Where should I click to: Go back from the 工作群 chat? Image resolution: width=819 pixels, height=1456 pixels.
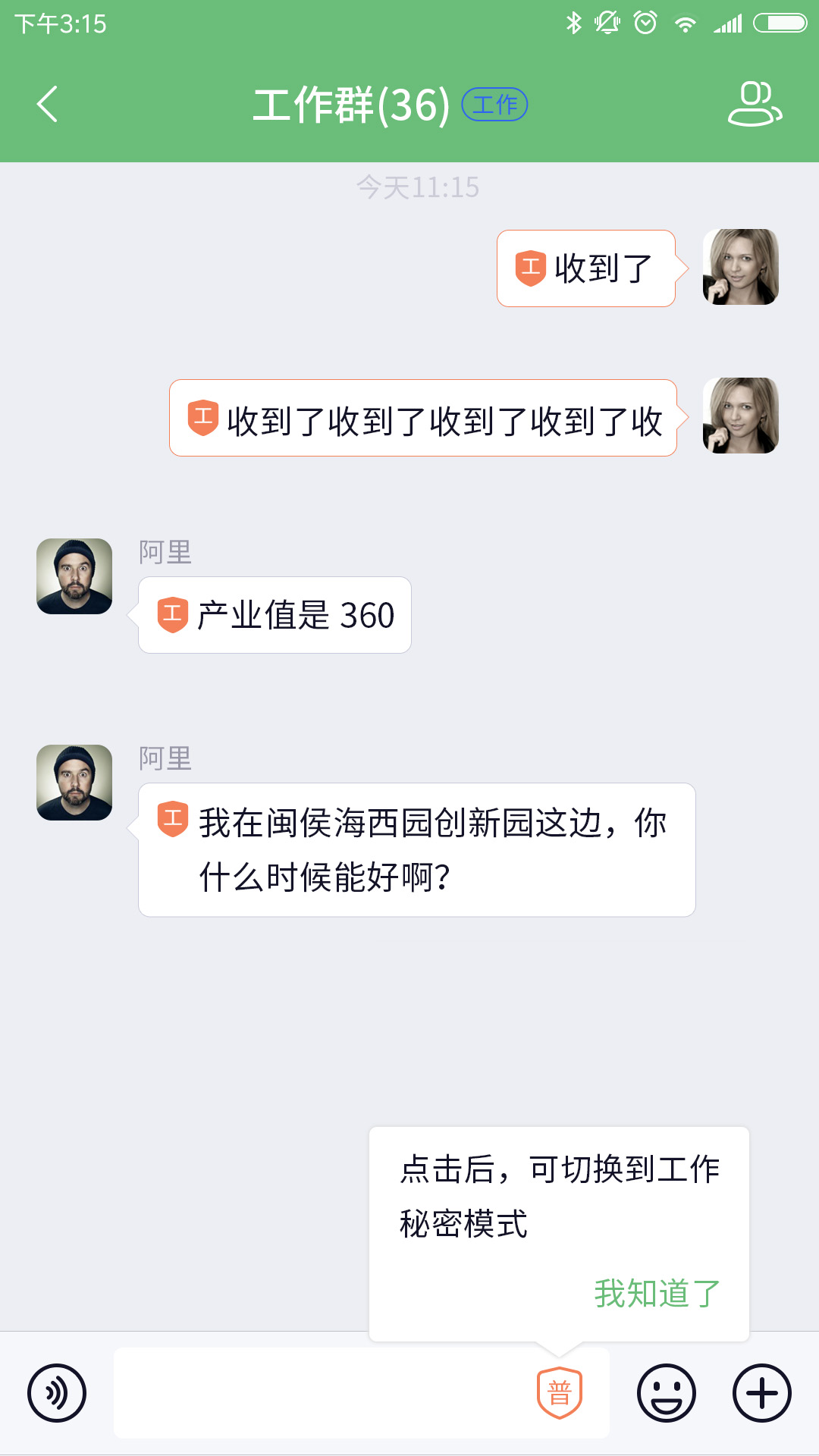[x=47, y=104]
